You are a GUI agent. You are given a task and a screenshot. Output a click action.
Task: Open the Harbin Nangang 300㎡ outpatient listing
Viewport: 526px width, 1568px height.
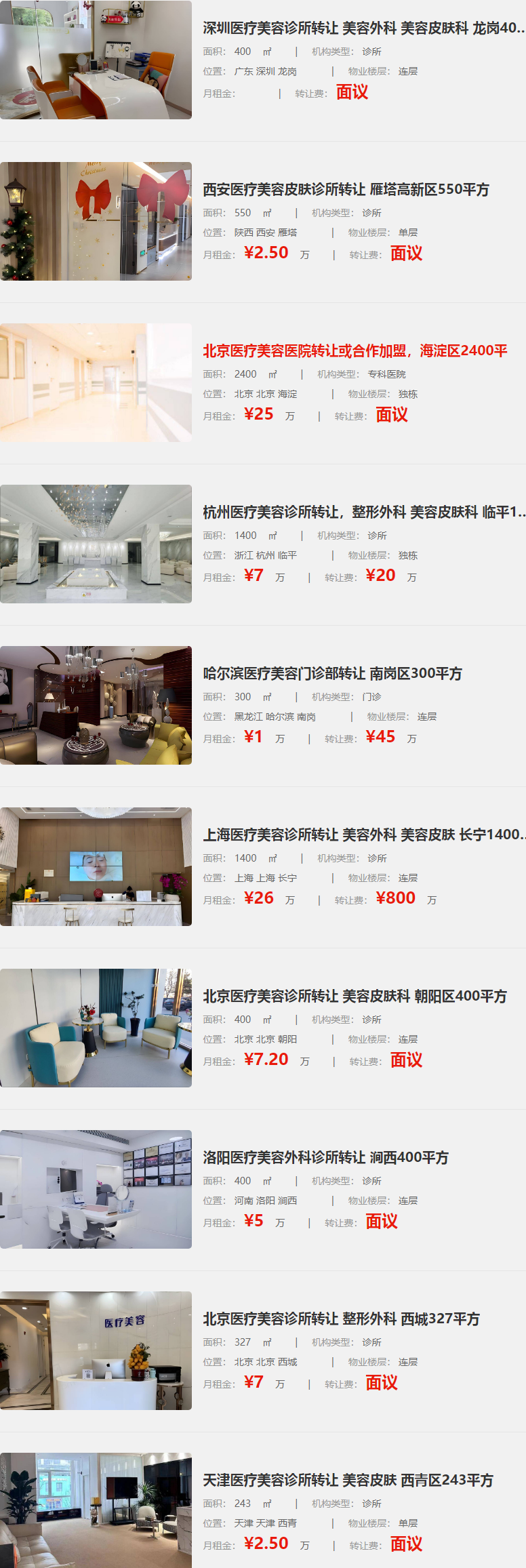[x=332, y=674]
